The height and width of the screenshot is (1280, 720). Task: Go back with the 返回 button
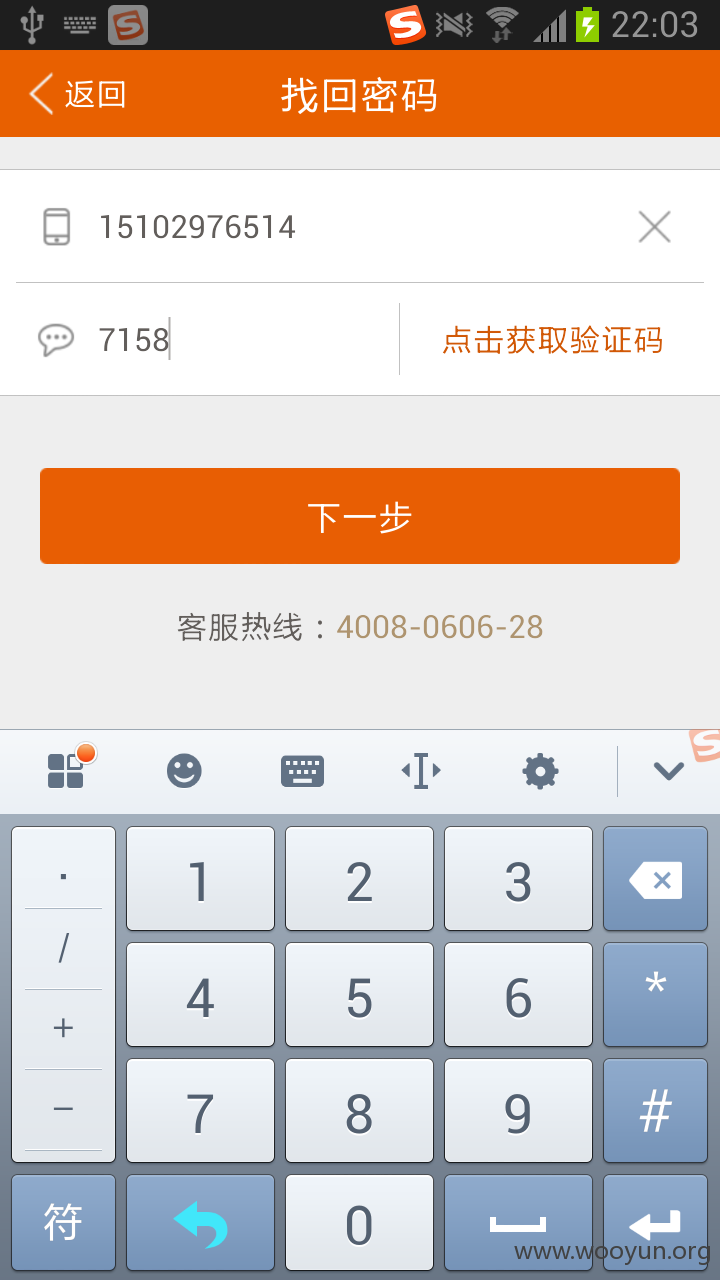(x=78, y=94)
